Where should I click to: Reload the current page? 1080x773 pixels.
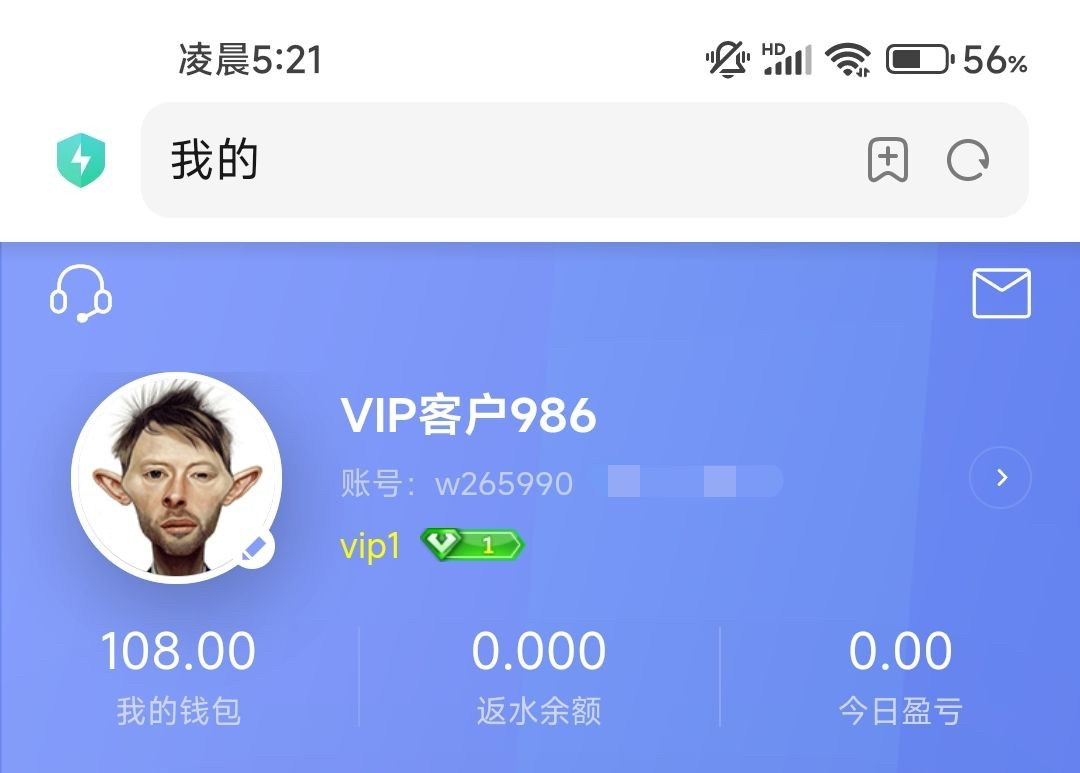(968, 160)
